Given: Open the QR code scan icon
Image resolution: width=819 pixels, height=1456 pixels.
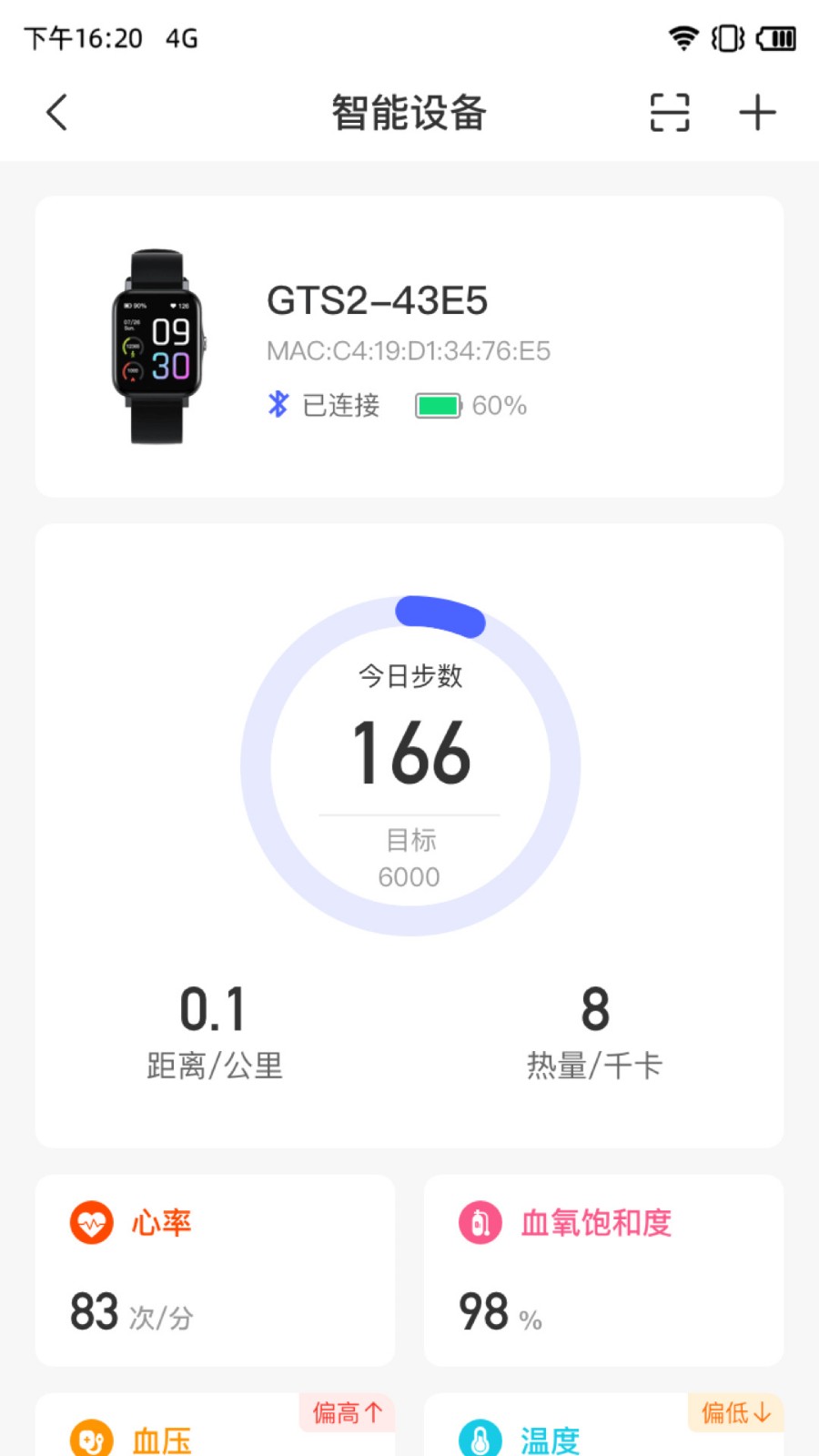Looking at the screenshot, I should point(669,111).
